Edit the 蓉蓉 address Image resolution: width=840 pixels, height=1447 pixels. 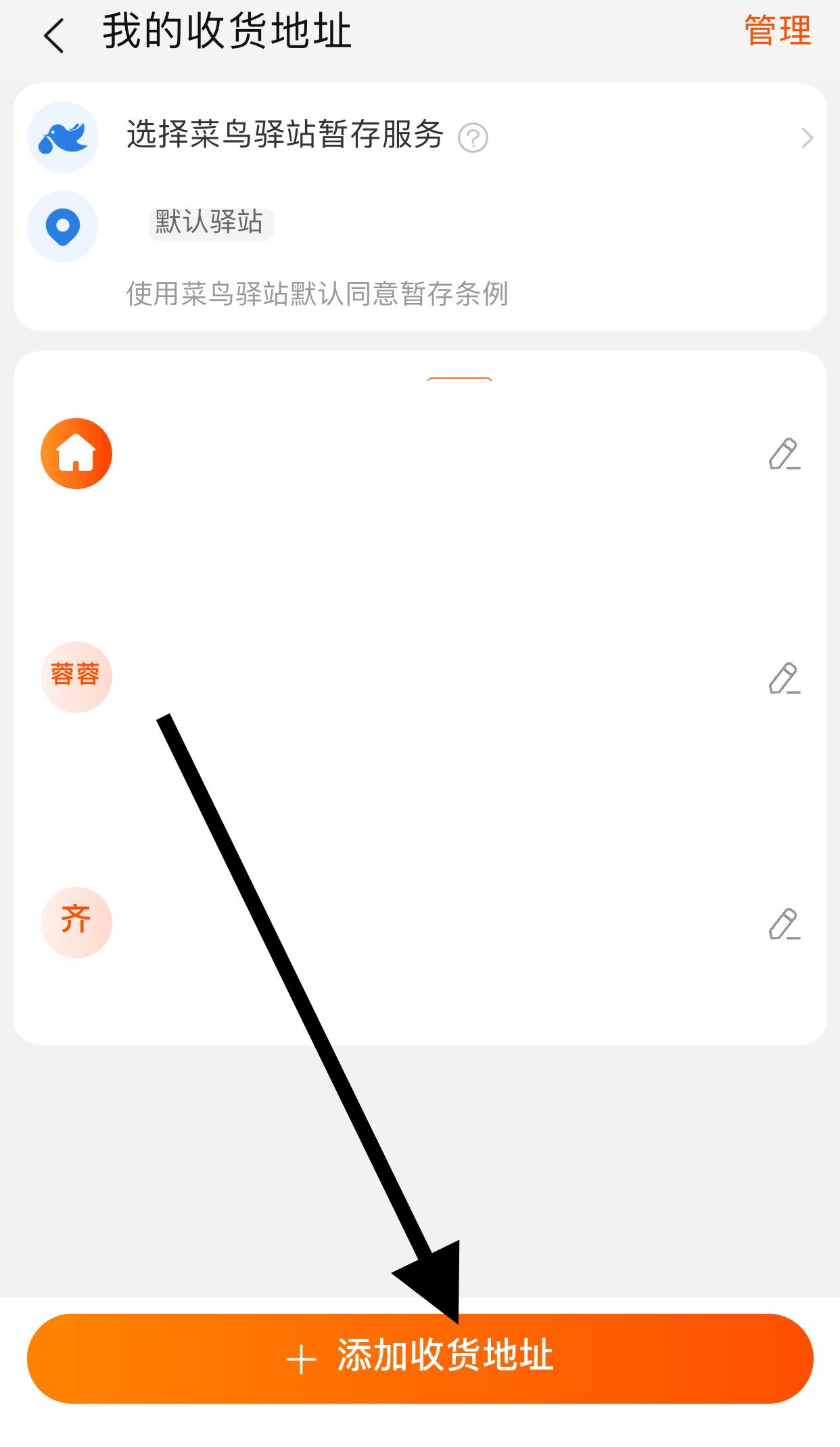click(x=784, y=679)
